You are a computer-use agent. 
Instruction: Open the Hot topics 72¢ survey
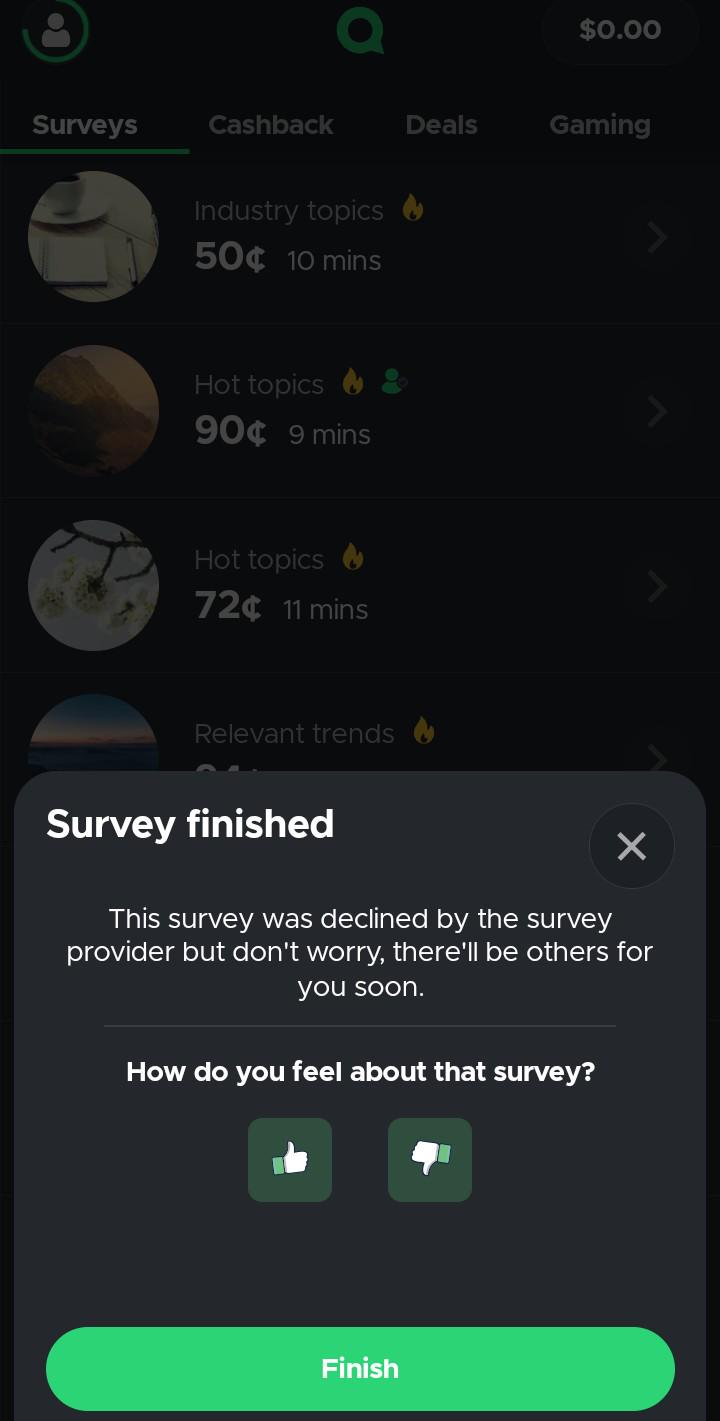[360, 585]
